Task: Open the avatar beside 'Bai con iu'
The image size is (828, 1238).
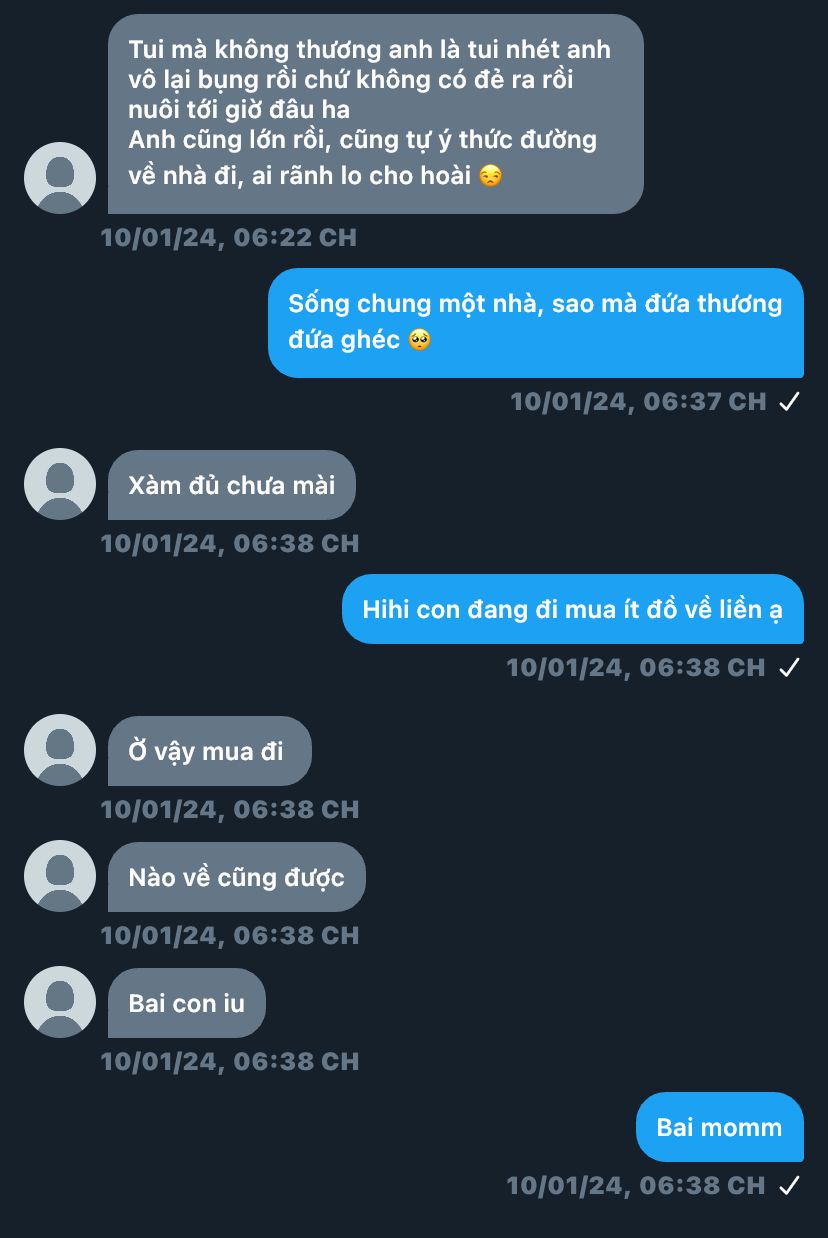Action: pyautogui.click(x=60, y=1002)
